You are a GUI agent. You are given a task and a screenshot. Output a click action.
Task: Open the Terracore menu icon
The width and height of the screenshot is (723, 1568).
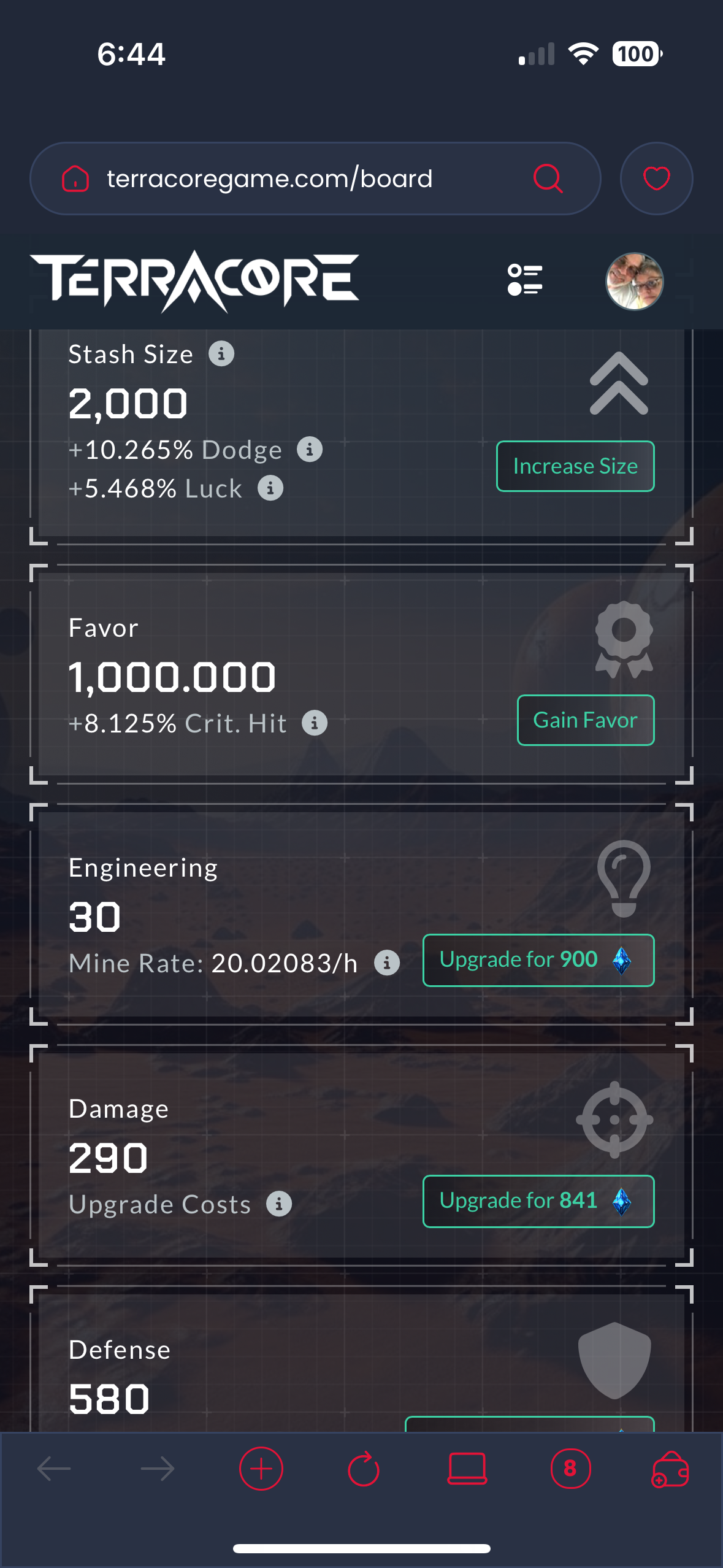pyautogui.click(x=524, y=280)
